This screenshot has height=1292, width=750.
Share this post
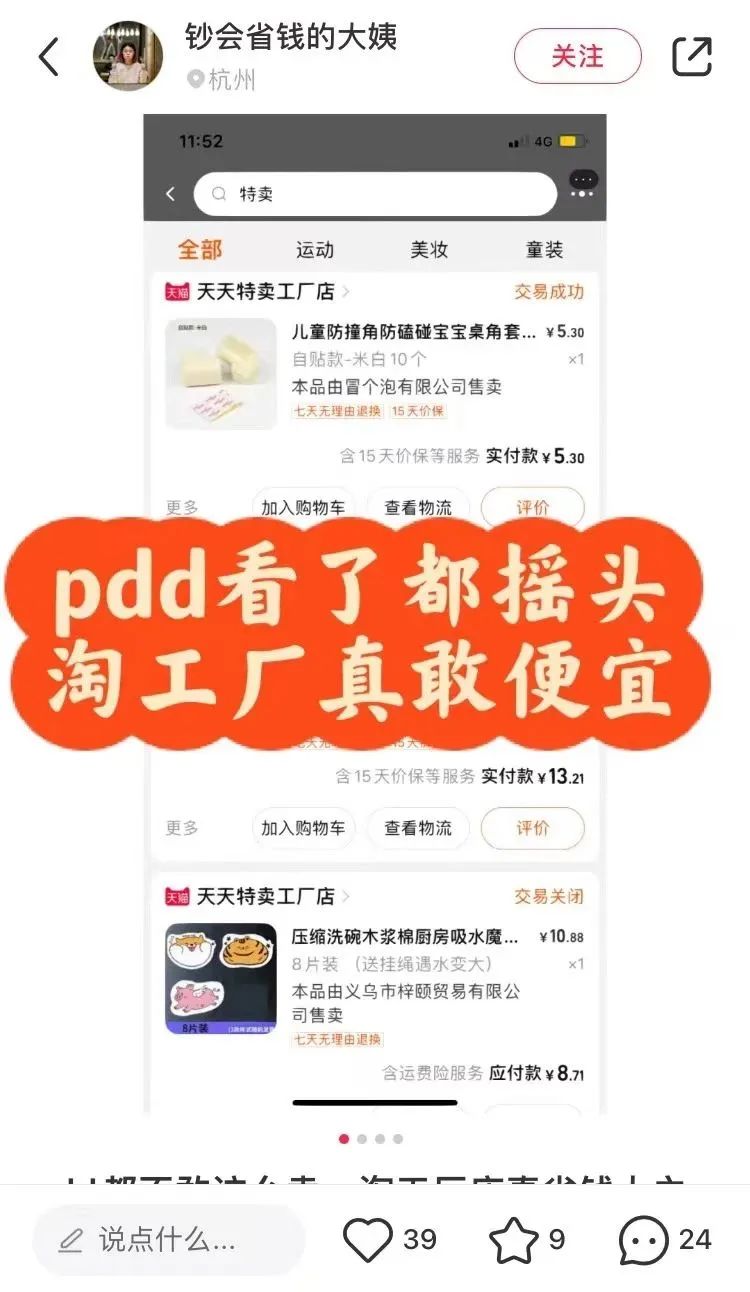691,56
